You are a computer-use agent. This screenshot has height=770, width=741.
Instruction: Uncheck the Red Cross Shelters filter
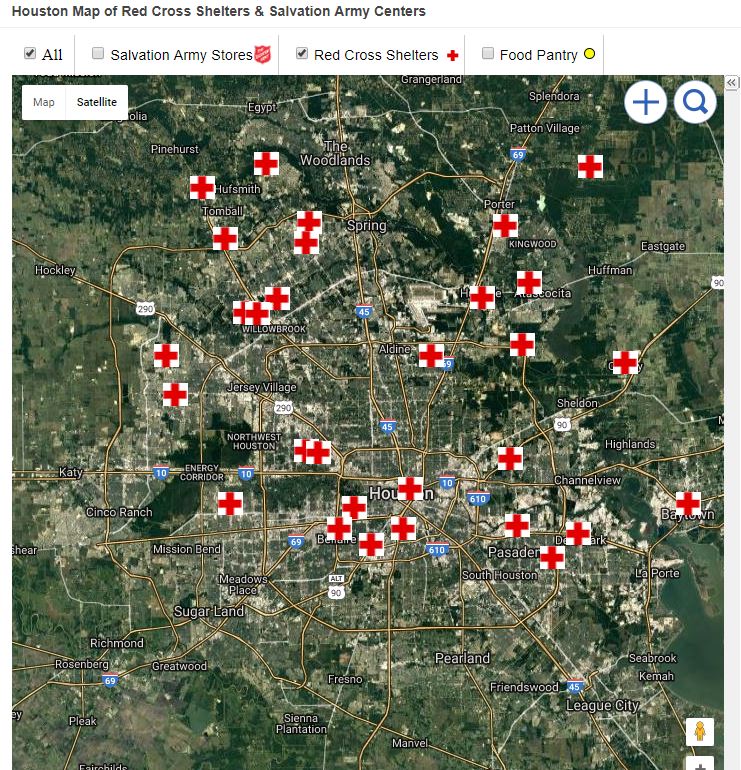302,54
